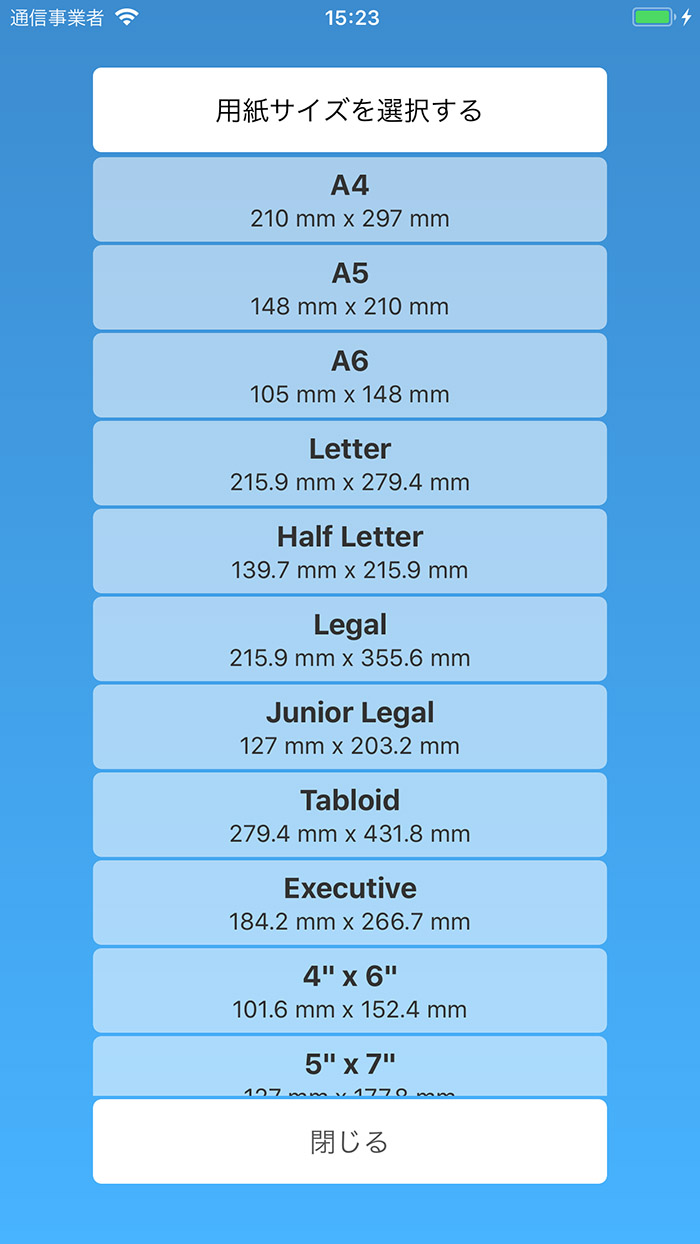Screen dimensions: 700x1244
Task: Pick Junior Legal size
Action: point(350,727)
